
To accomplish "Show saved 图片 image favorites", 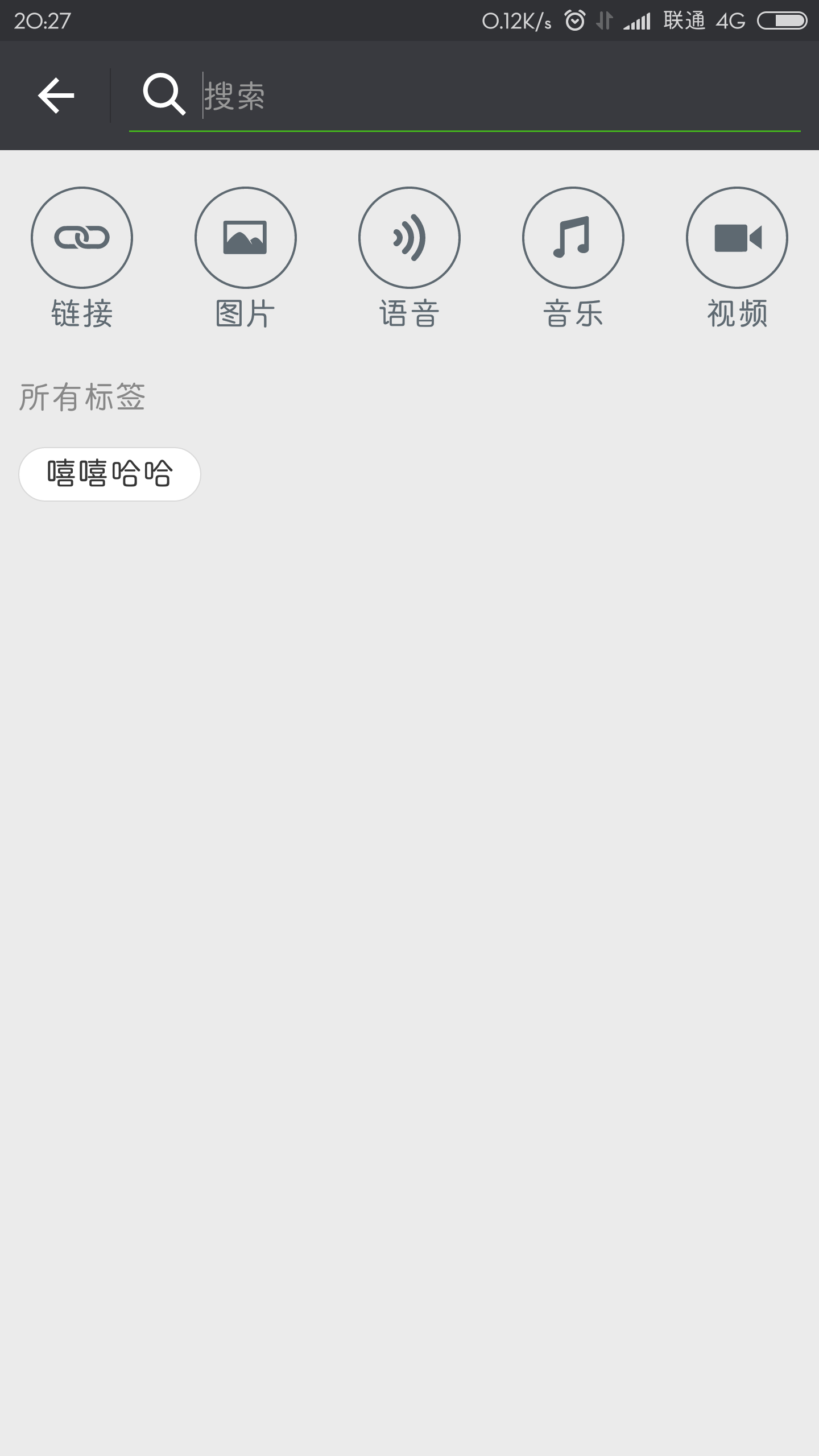I will (x=246, y=239).
